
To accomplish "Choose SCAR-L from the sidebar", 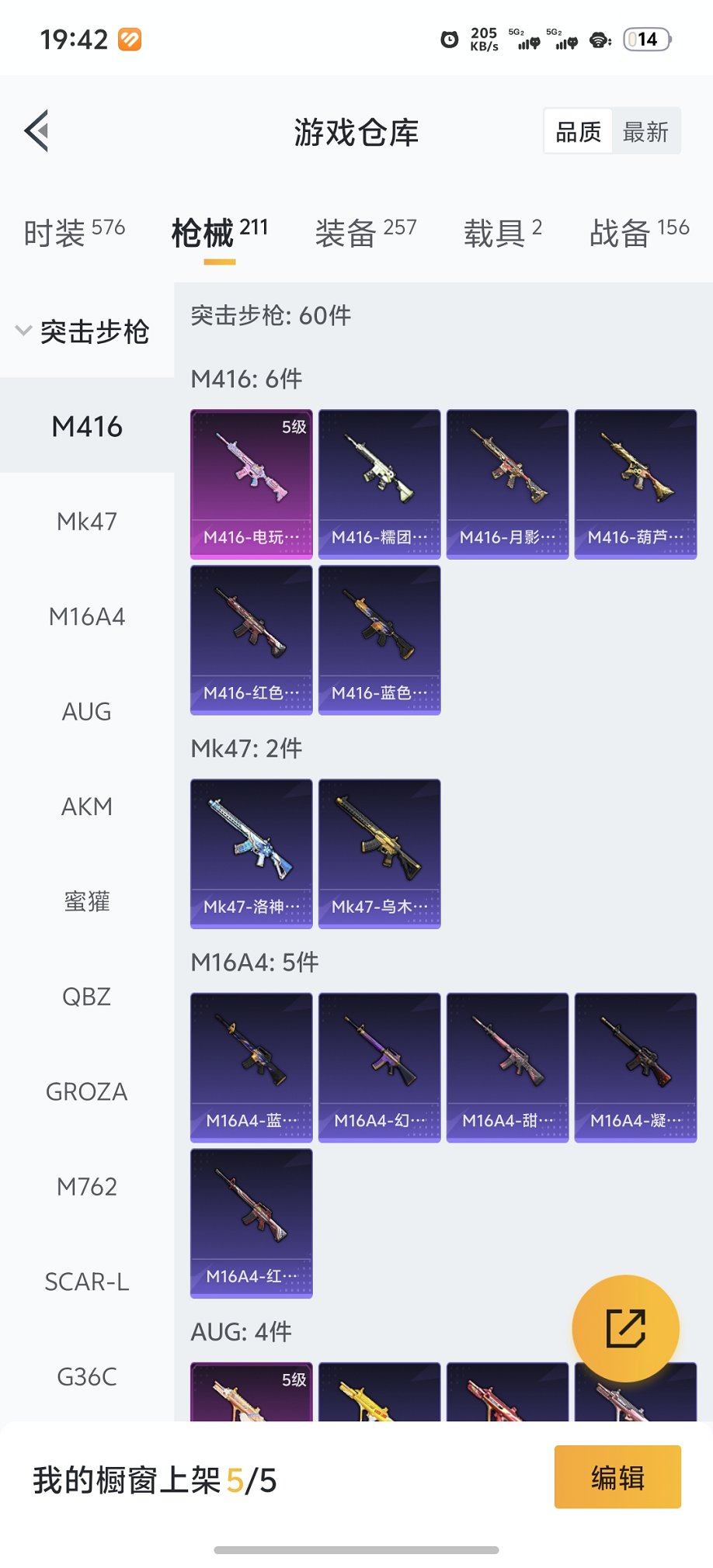I will point(87,1282).
